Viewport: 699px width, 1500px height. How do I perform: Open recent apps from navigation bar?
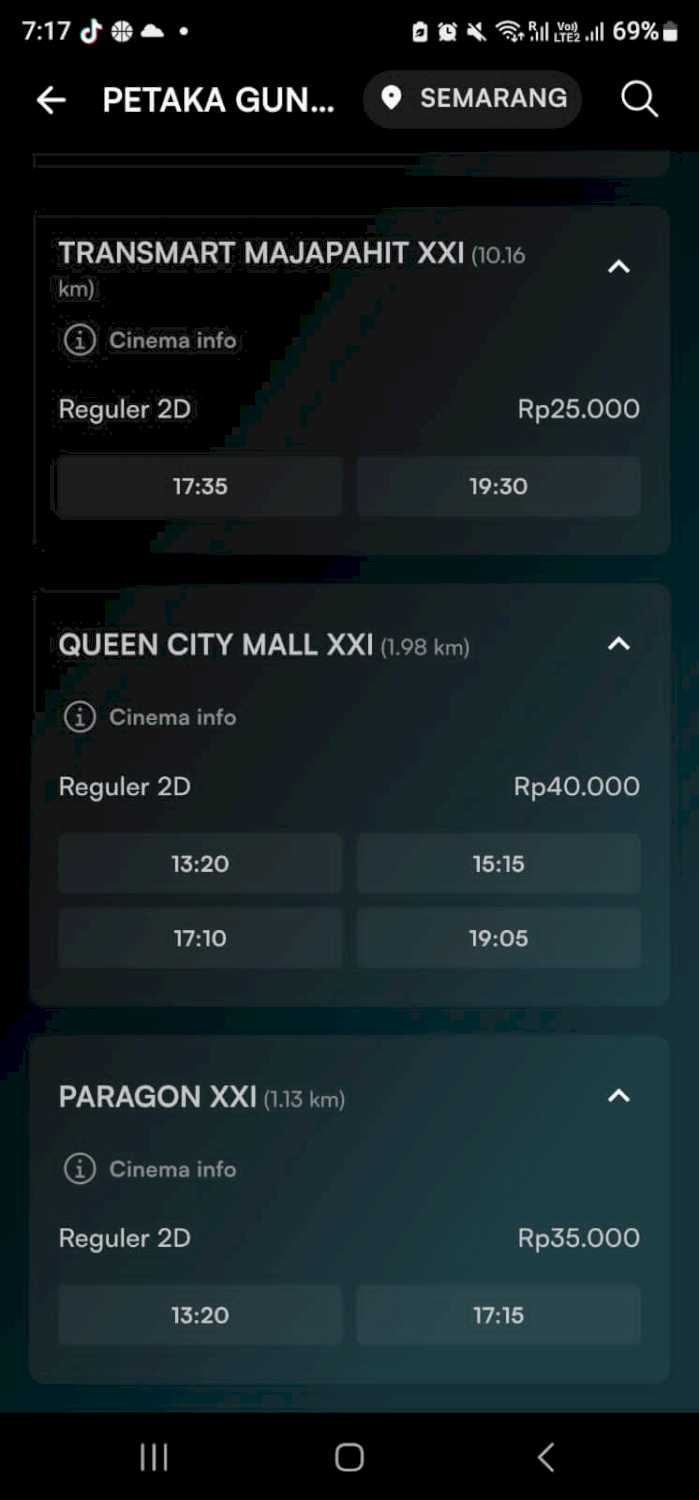pos(153,1457)
